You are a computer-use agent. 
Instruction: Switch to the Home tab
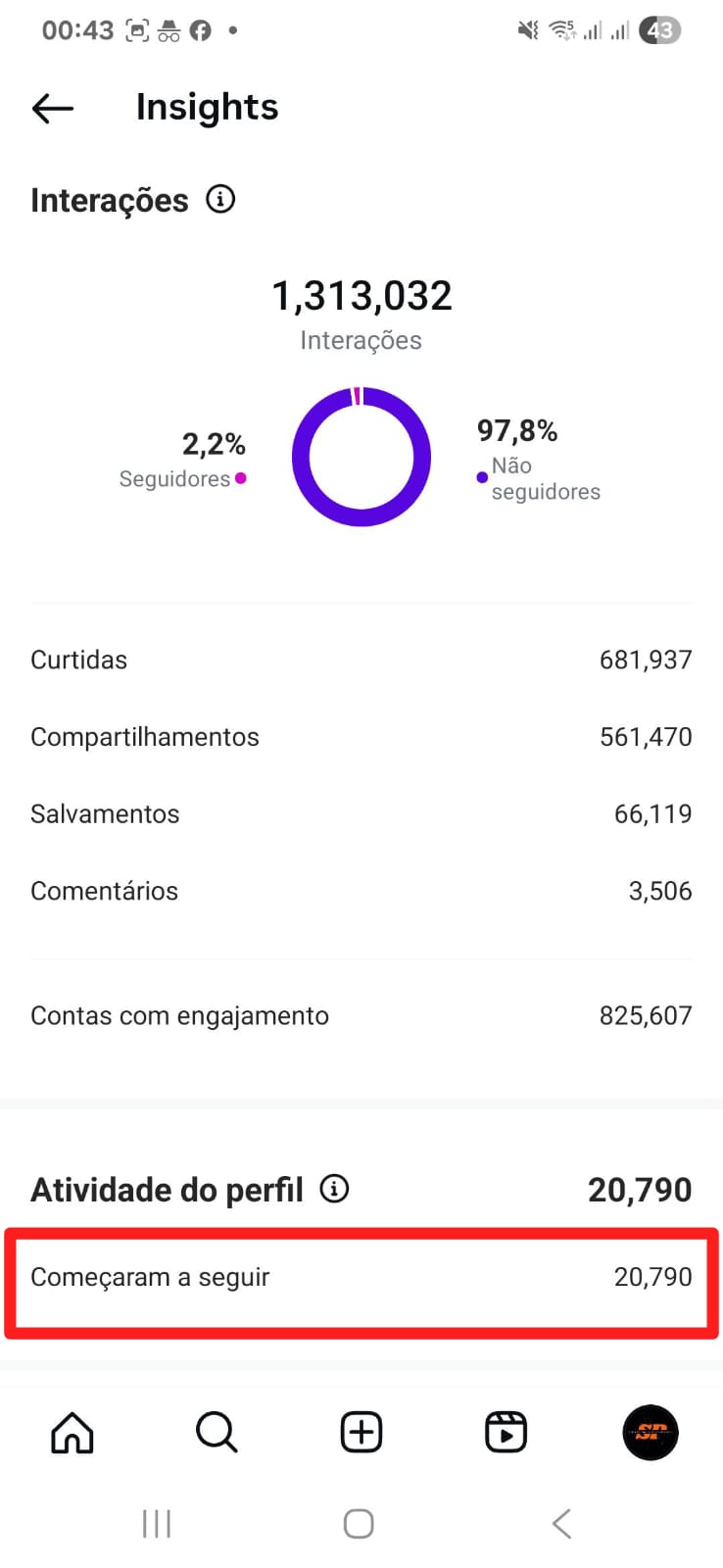coord(72,1433)
